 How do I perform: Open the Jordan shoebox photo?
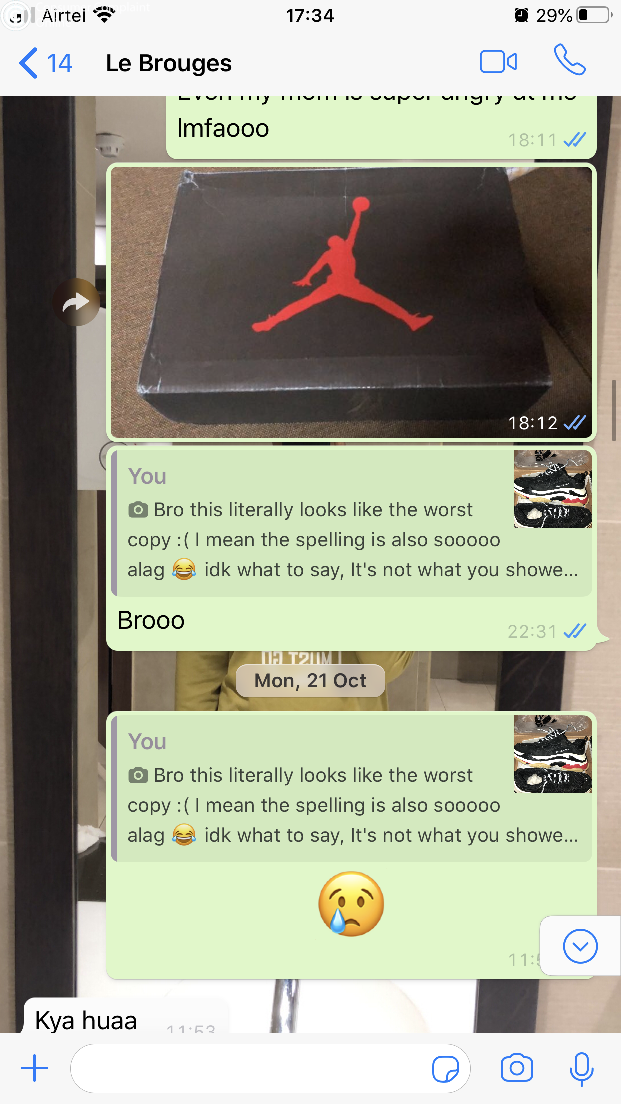(x=351, y=301)
